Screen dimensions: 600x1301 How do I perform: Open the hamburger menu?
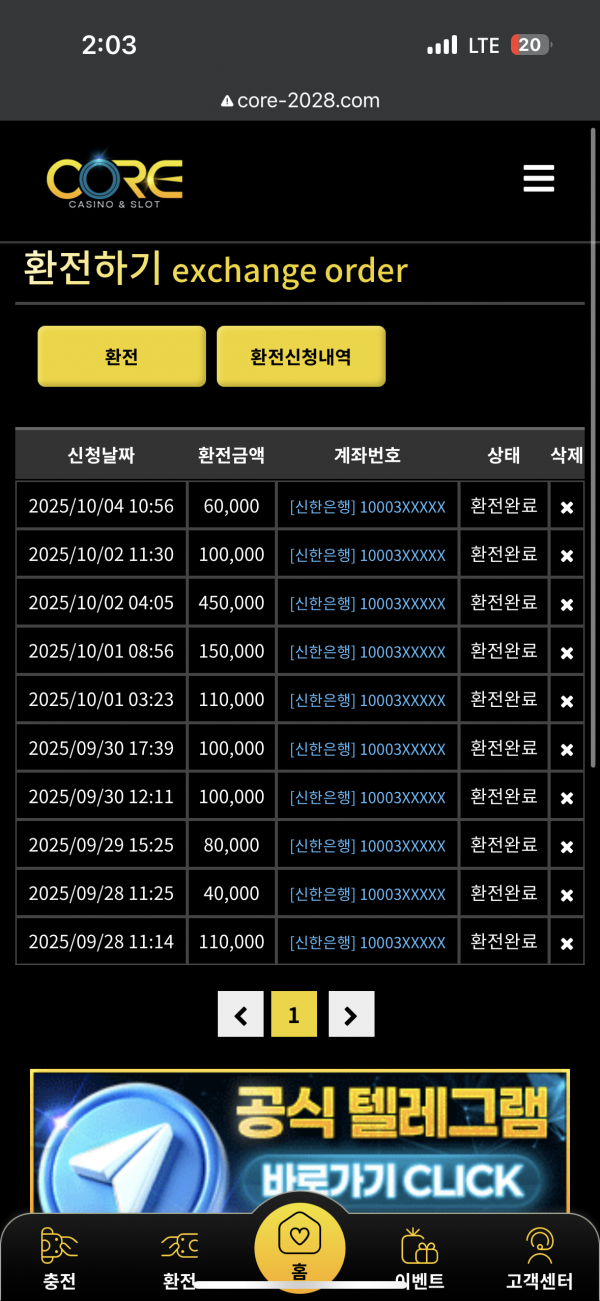[538, 179]
